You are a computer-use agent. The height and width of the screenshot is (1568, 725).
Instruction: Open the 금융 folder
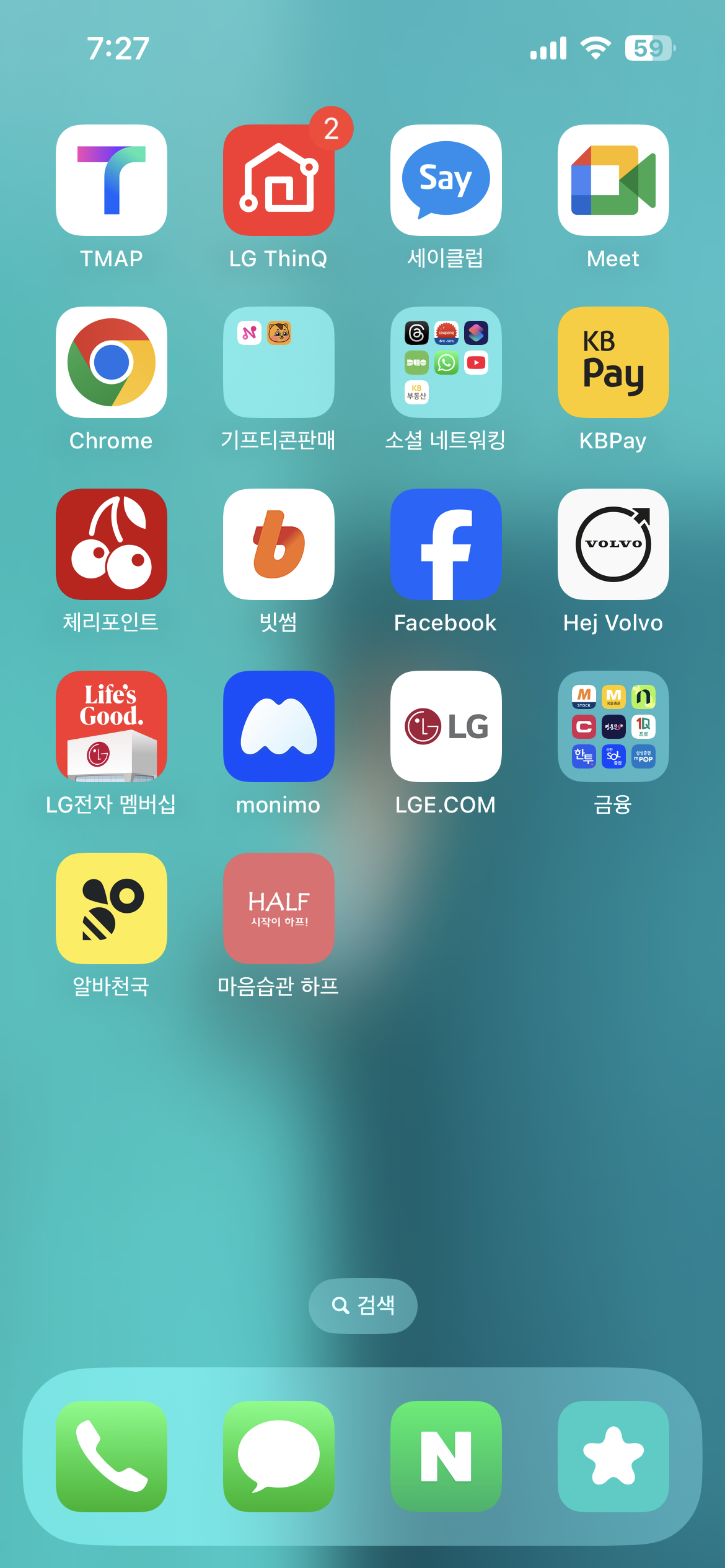tap(613, 726)
